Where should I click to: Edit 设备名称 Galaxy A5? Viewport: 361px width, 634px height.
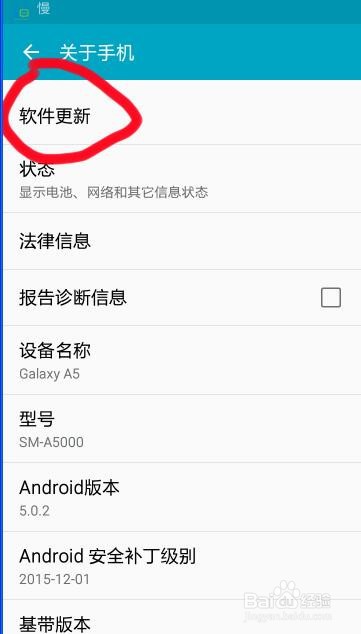182,360
